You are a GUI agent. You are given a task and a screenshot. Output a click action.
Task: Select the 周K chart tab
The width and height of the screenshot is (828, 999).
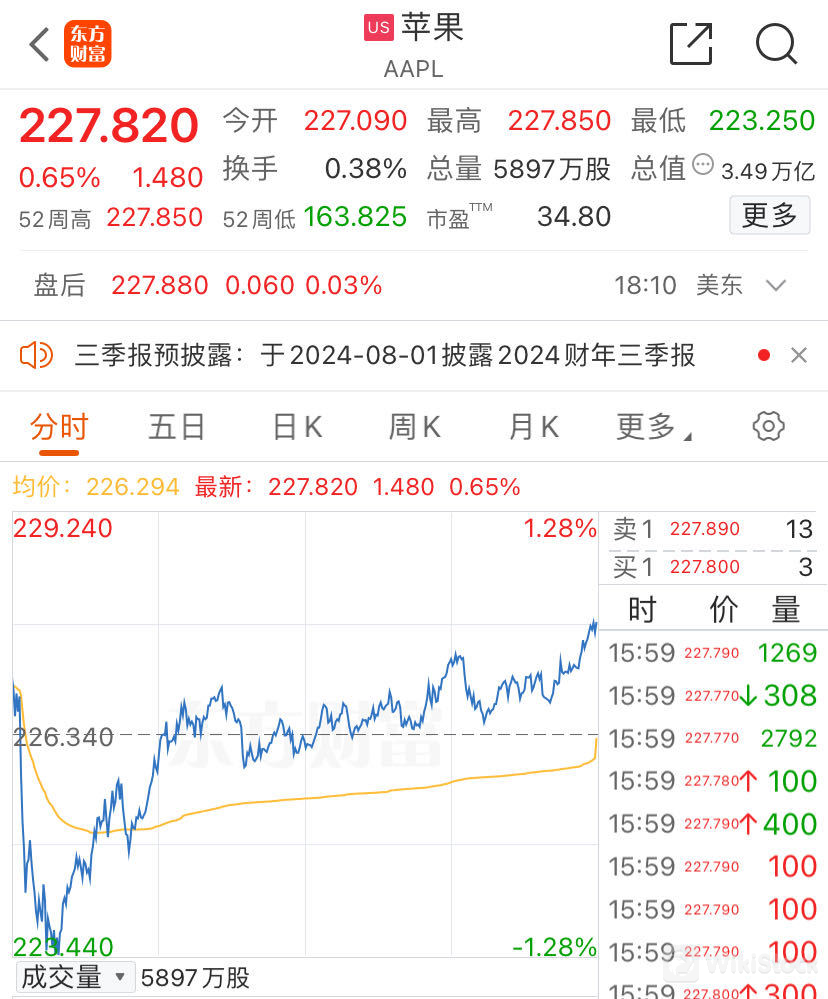coord(414,427)
